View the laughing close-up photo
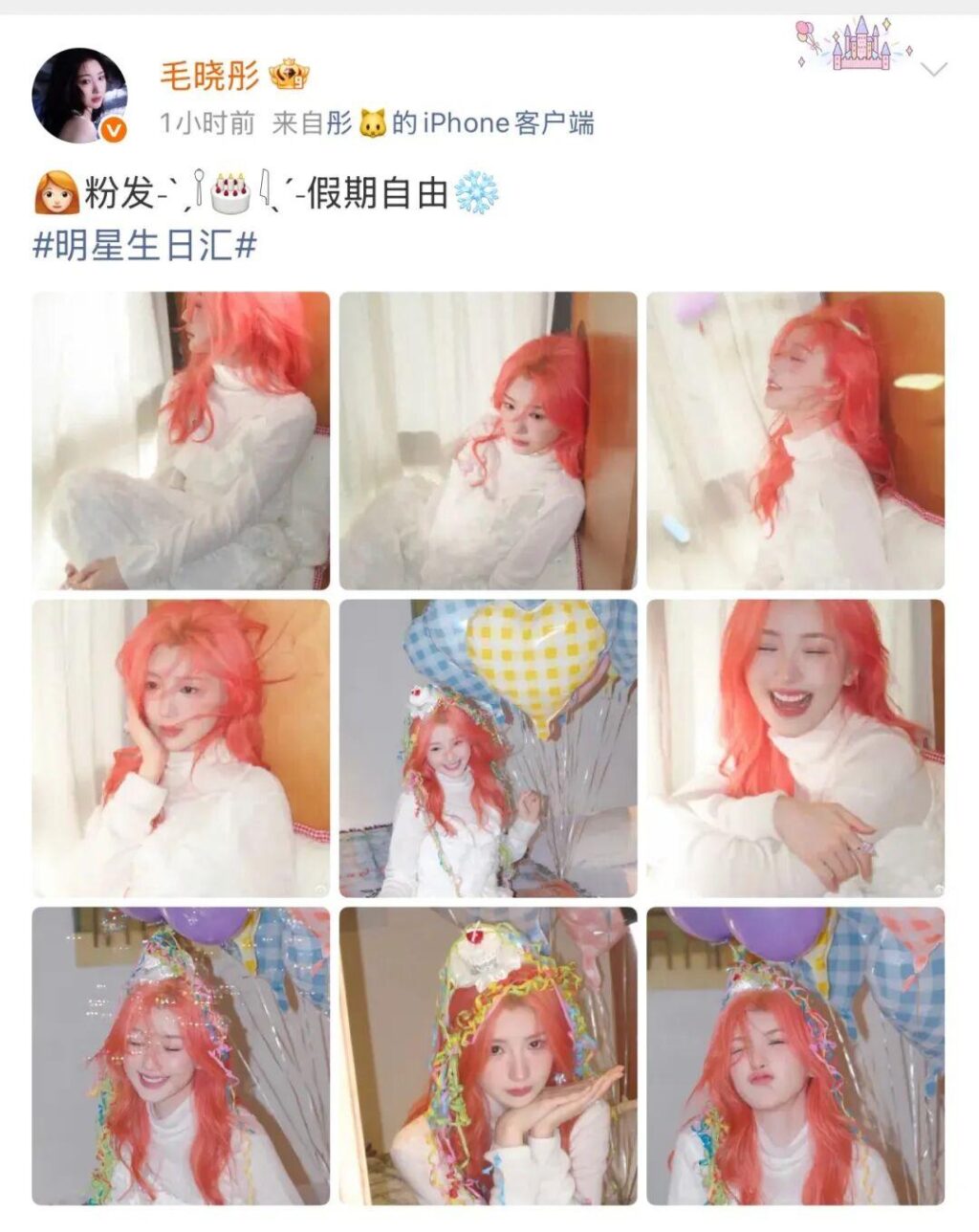Viewport: 979px width, 1232px height. 795,748
